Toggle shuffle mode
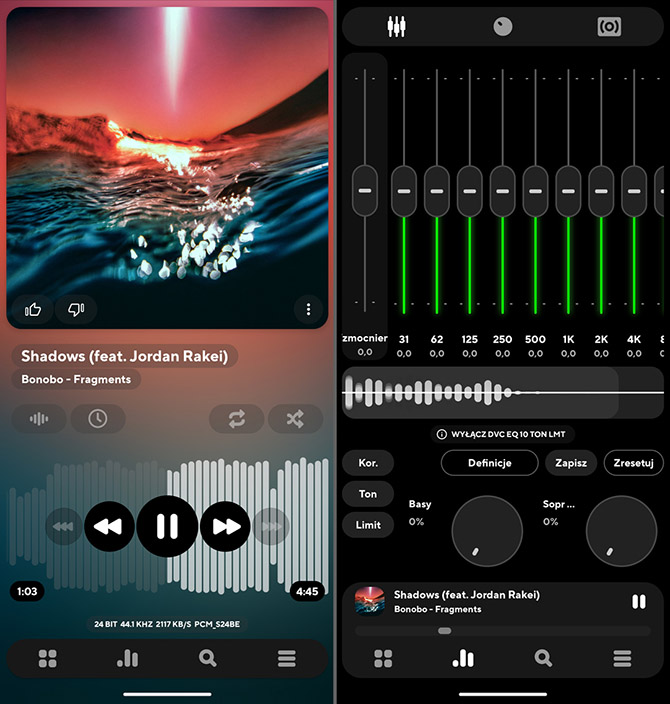The width and height of the screenshot is (670, 704). (x=296, y=419)
